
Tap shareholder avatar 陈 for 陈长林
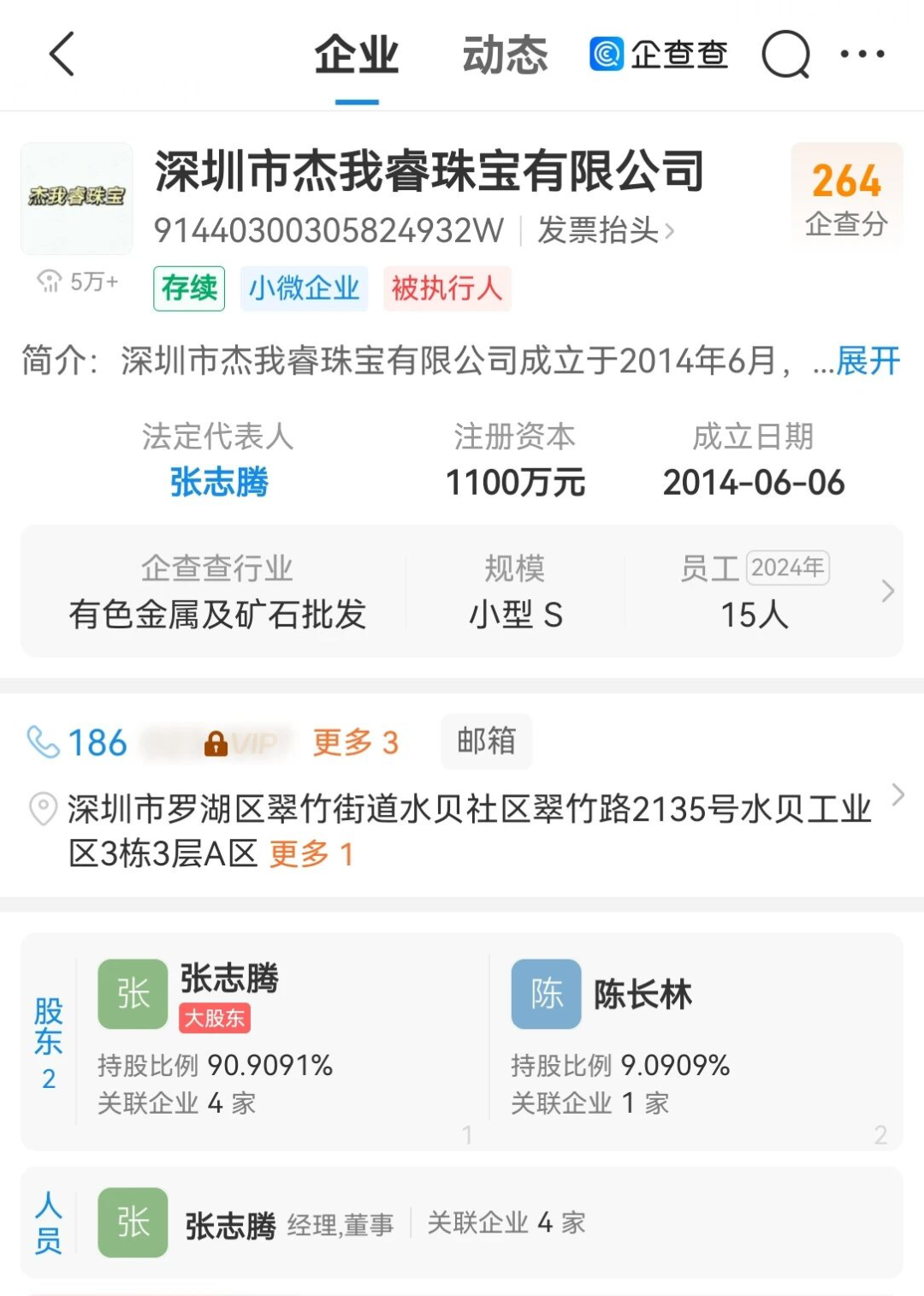(545, 995)
